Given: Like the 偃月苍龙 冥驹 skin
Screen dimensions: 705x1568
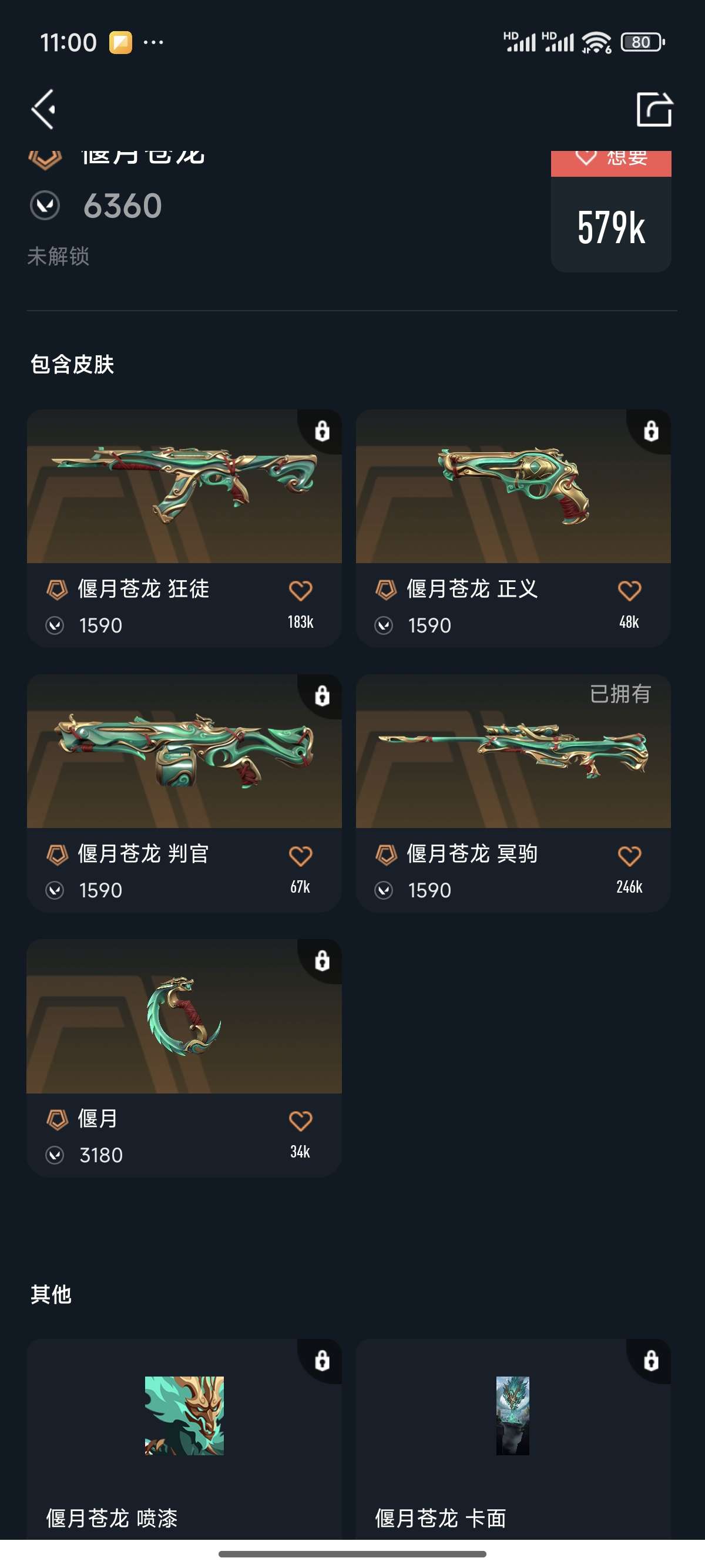Looking at the screenshot, I should pos(629,856).
